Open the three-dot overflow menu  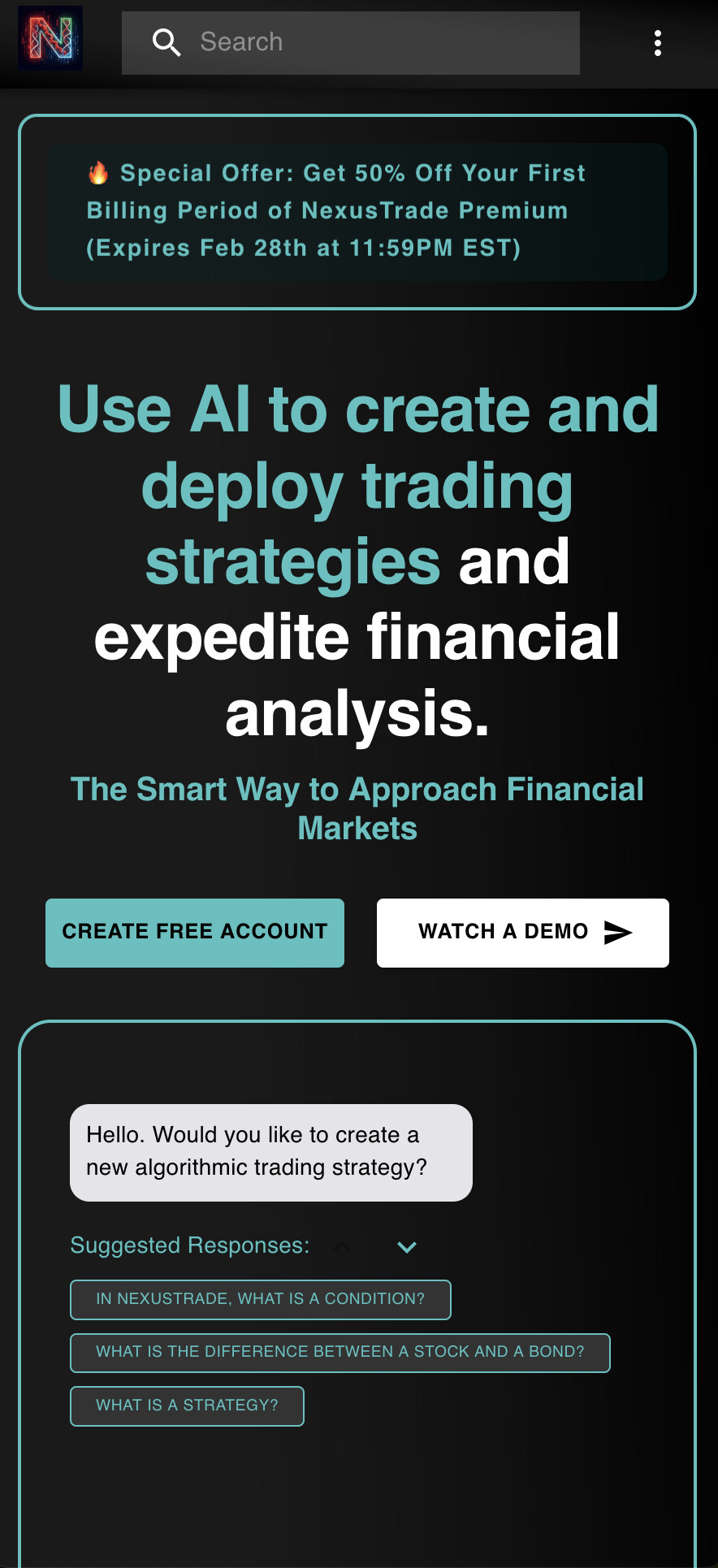[x=657, y=43]
